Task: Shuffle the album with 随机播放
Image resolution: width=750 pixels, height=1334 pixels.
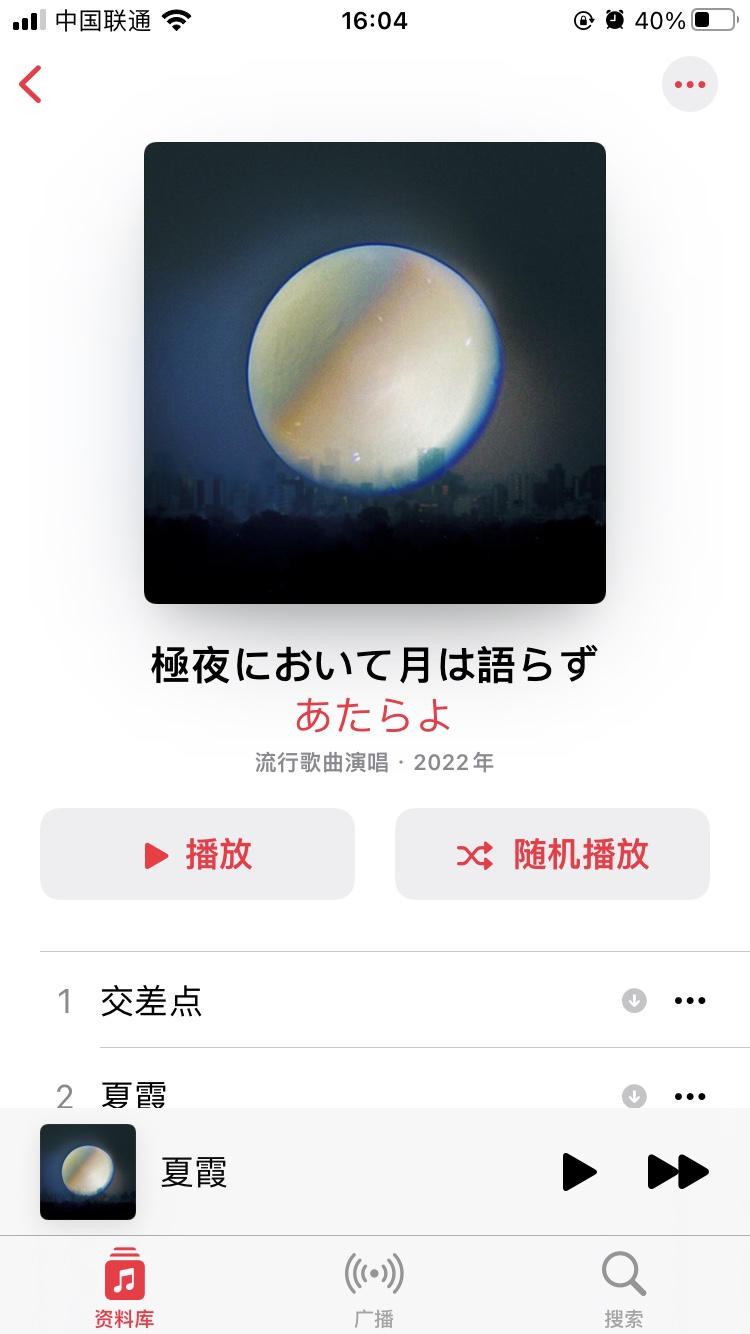Action: 552,855
